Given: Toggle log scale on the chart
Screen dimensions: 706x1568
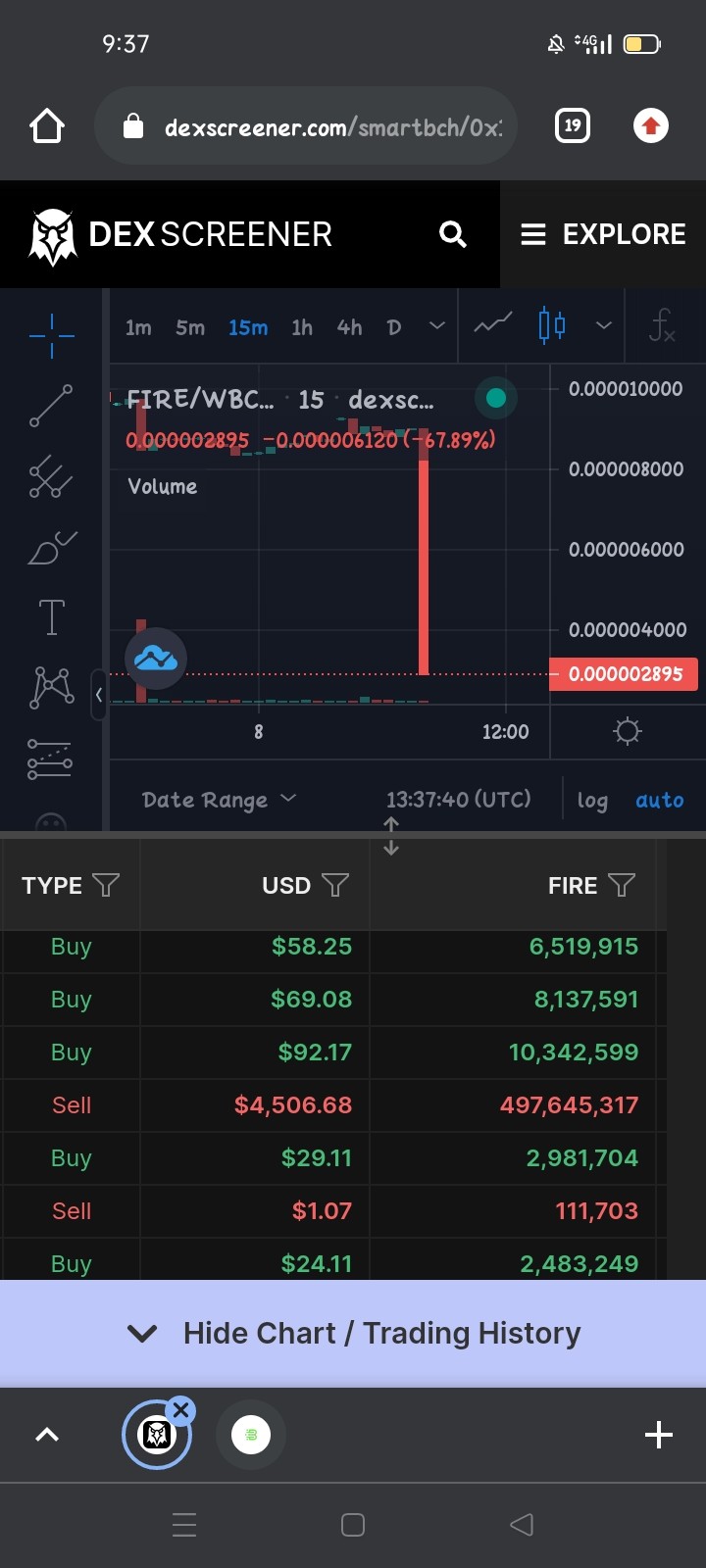Looking at the screenshot, I should click(x=592, y=801).
